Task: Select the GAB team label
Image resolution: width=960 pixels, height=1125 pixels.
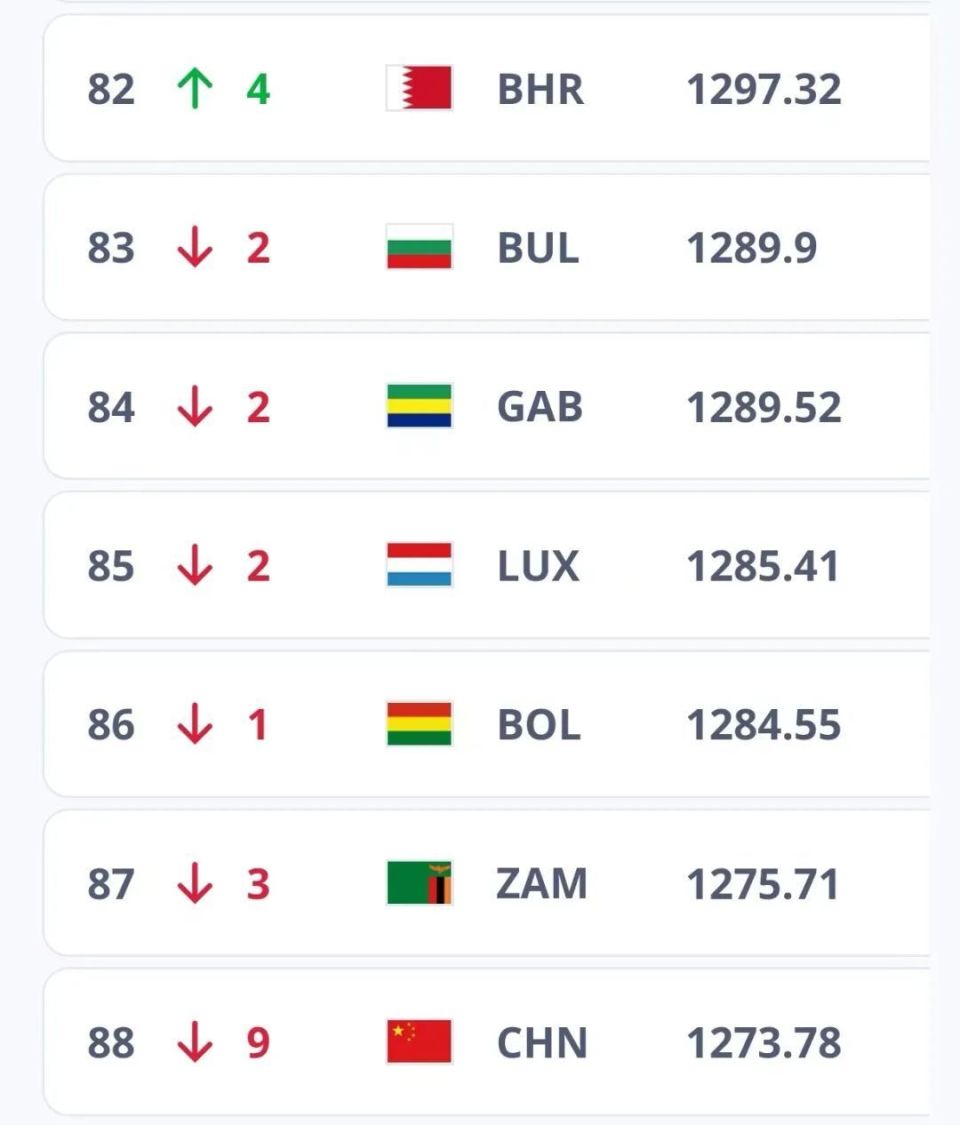Action: coord(540,406)
